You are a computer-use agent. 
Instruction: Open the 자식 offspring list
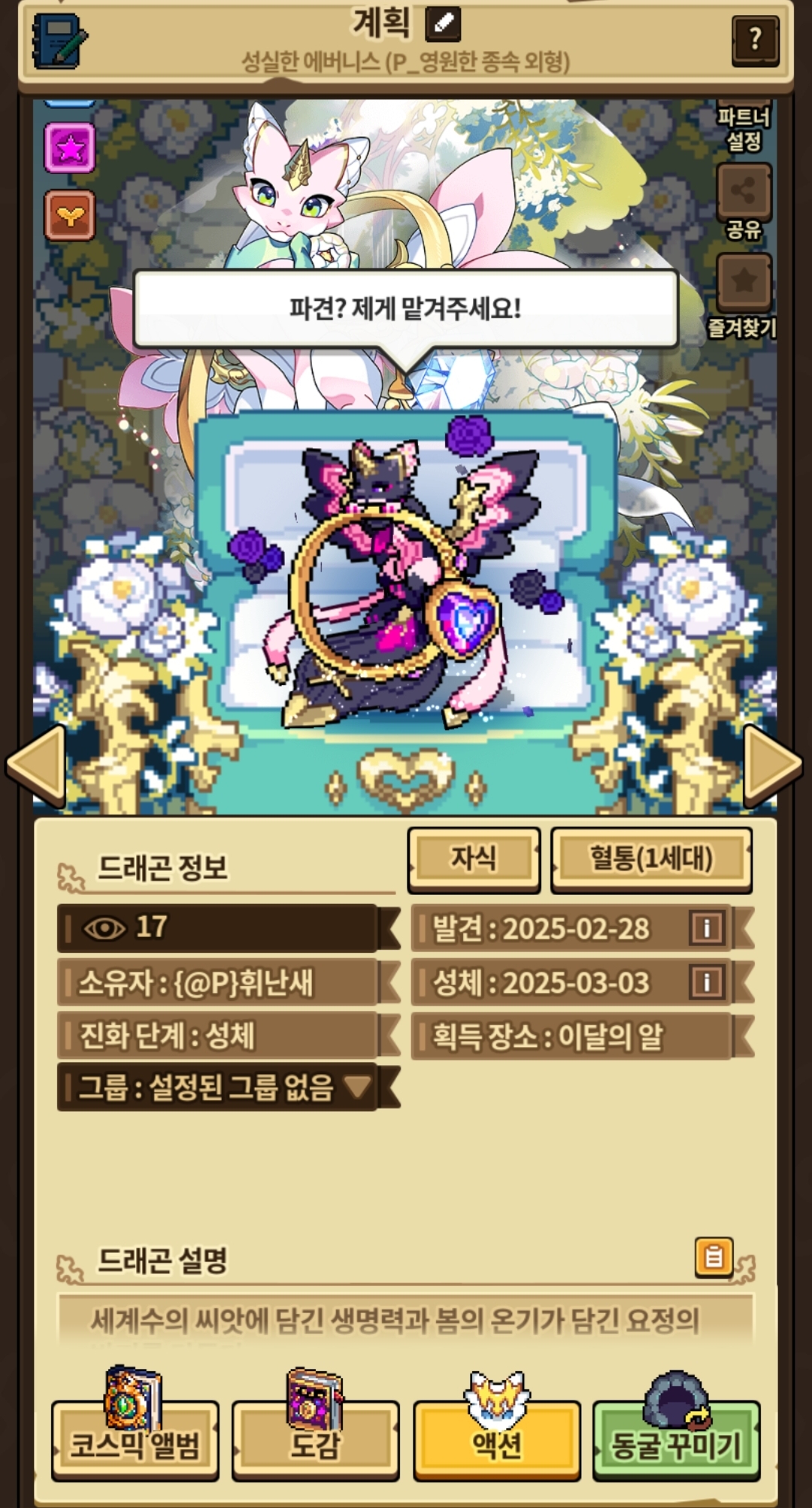(x=474, y=859)
